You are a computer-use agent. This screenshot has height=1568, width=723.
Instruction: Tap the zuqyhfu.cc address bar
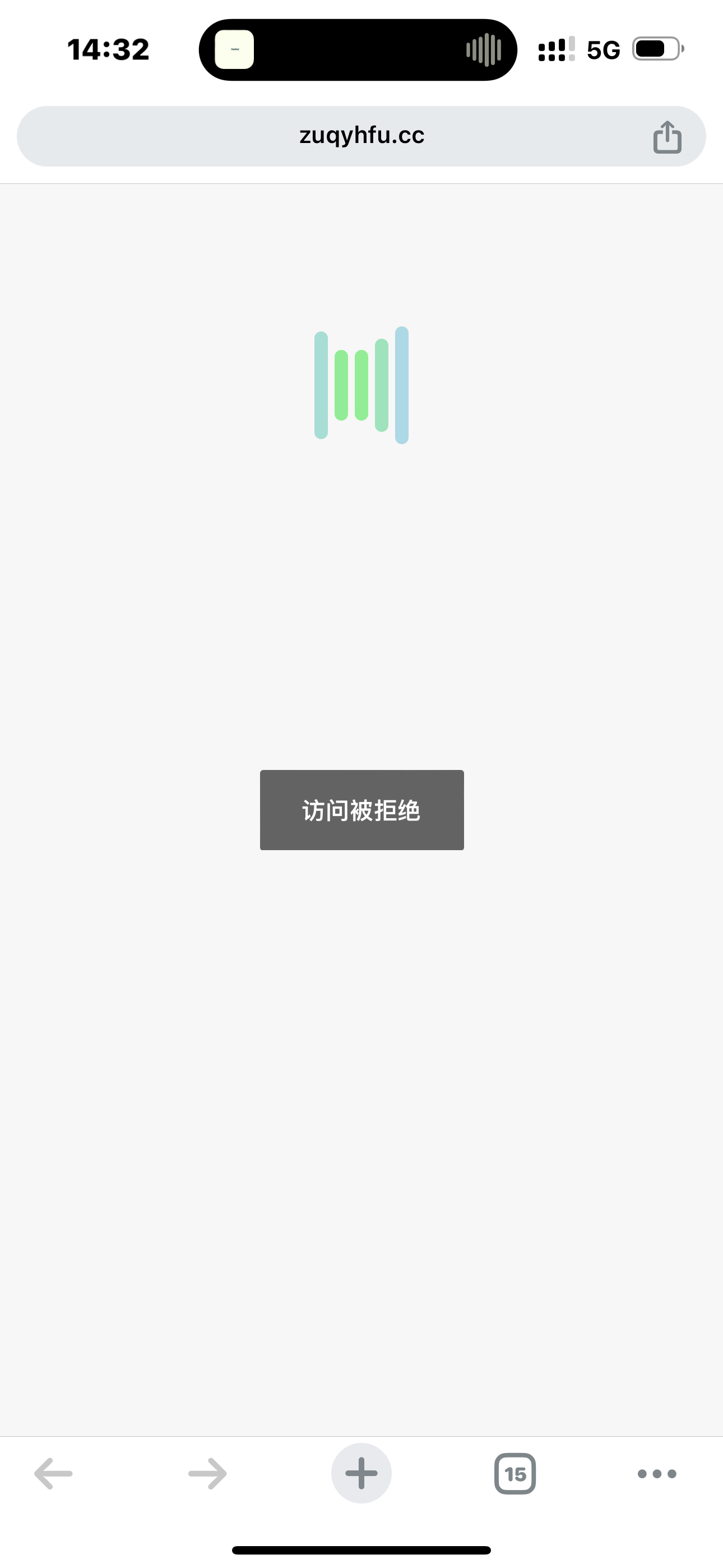(x=361, y=136)
